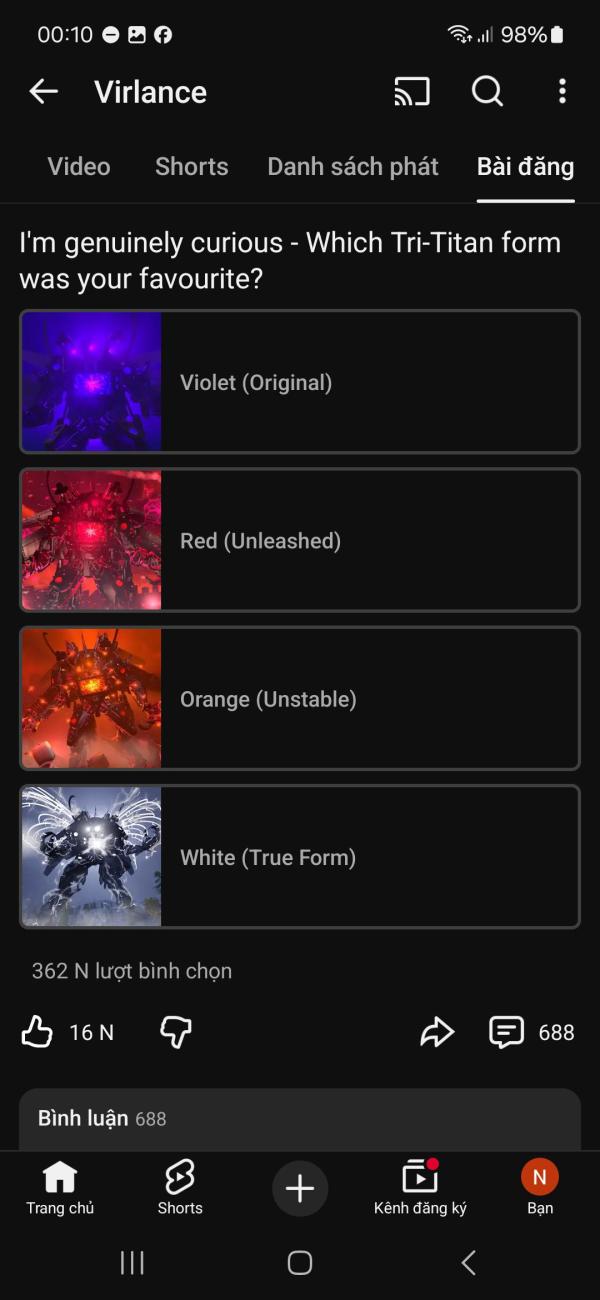Choose the Orange (Unstable) poll option
Viewport: 600px width, 1300px height.
[x=300, y=698]
